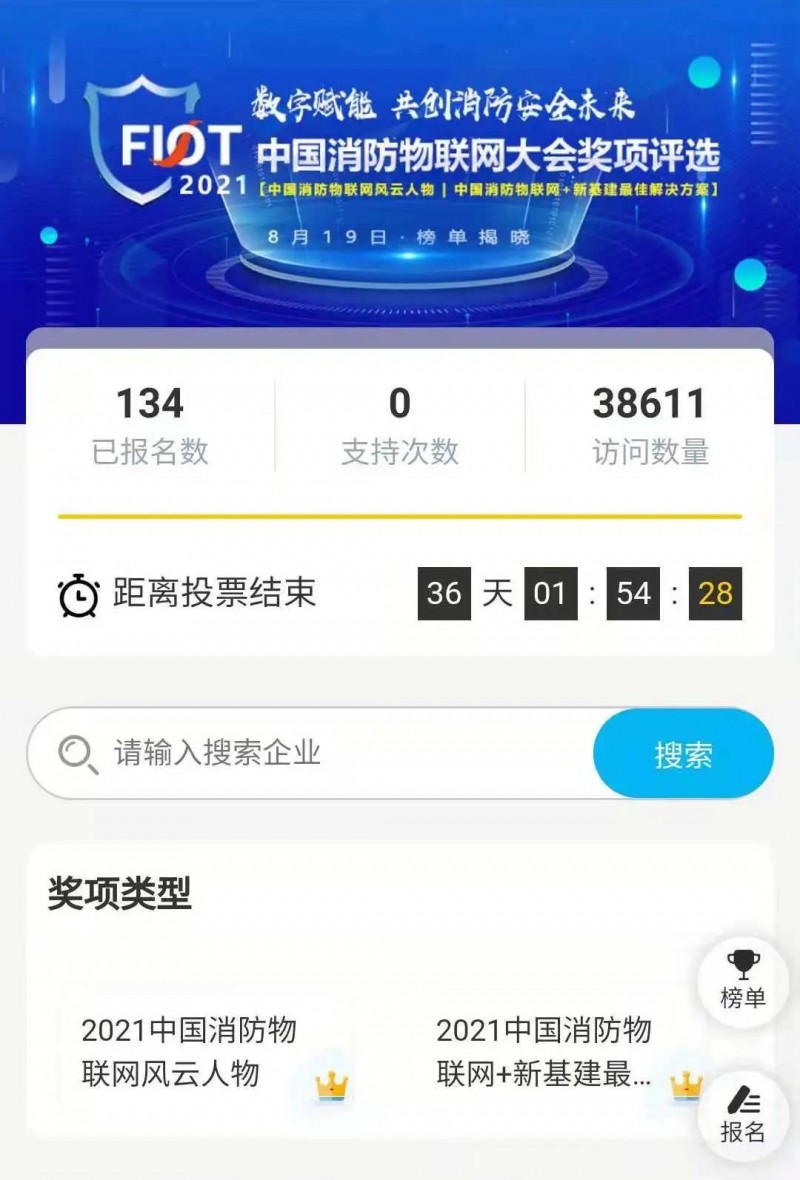Open the 榜单 ranking list

[x=742, y=981]
